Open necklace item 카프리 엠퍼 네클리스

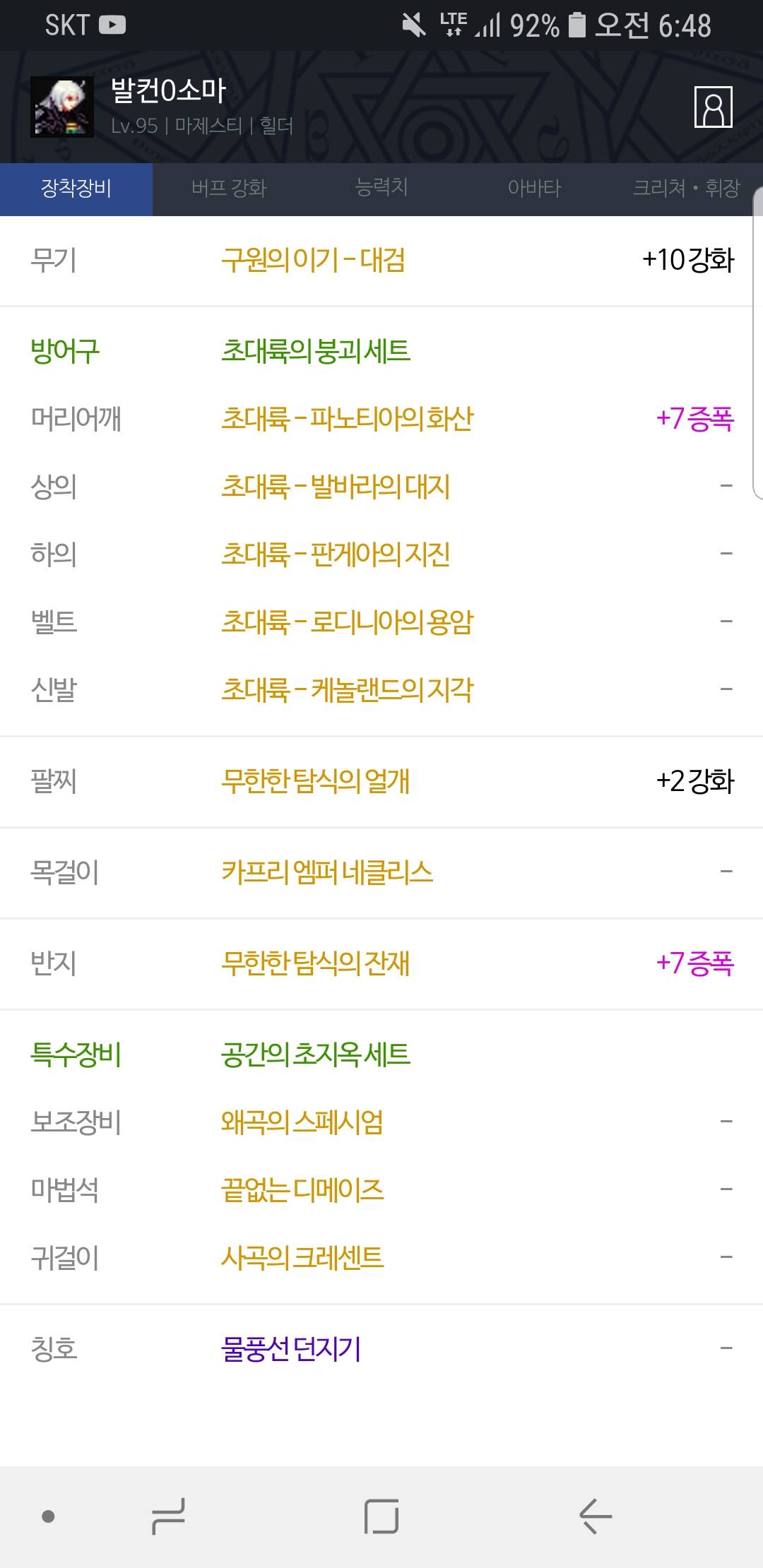[x=326, y=872]
